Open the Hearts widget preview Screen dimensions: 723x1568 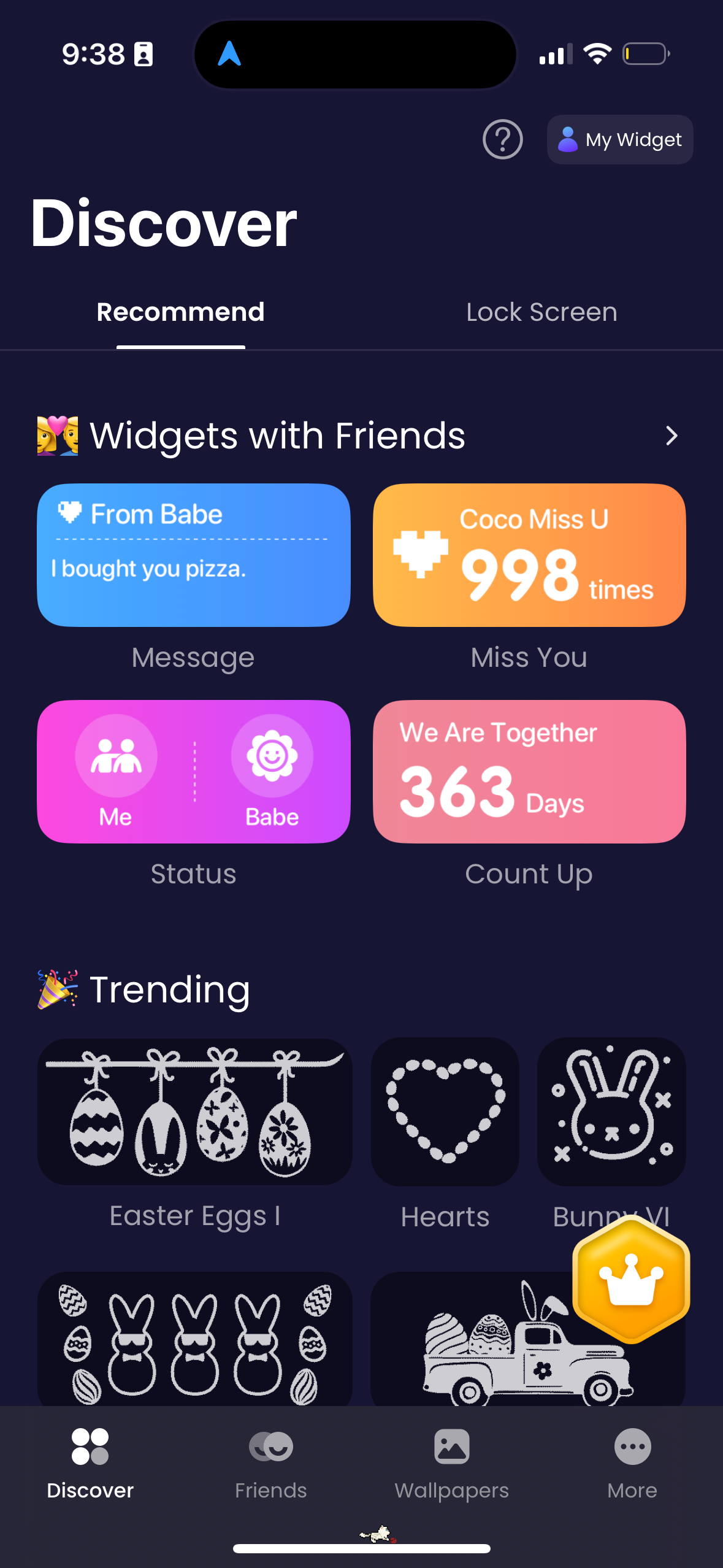[445, 1112]
